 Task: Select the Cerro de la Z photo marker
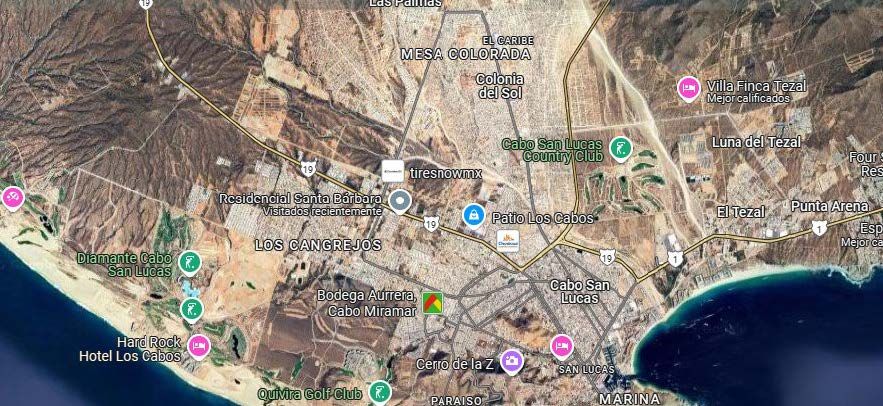coord(512,361)
